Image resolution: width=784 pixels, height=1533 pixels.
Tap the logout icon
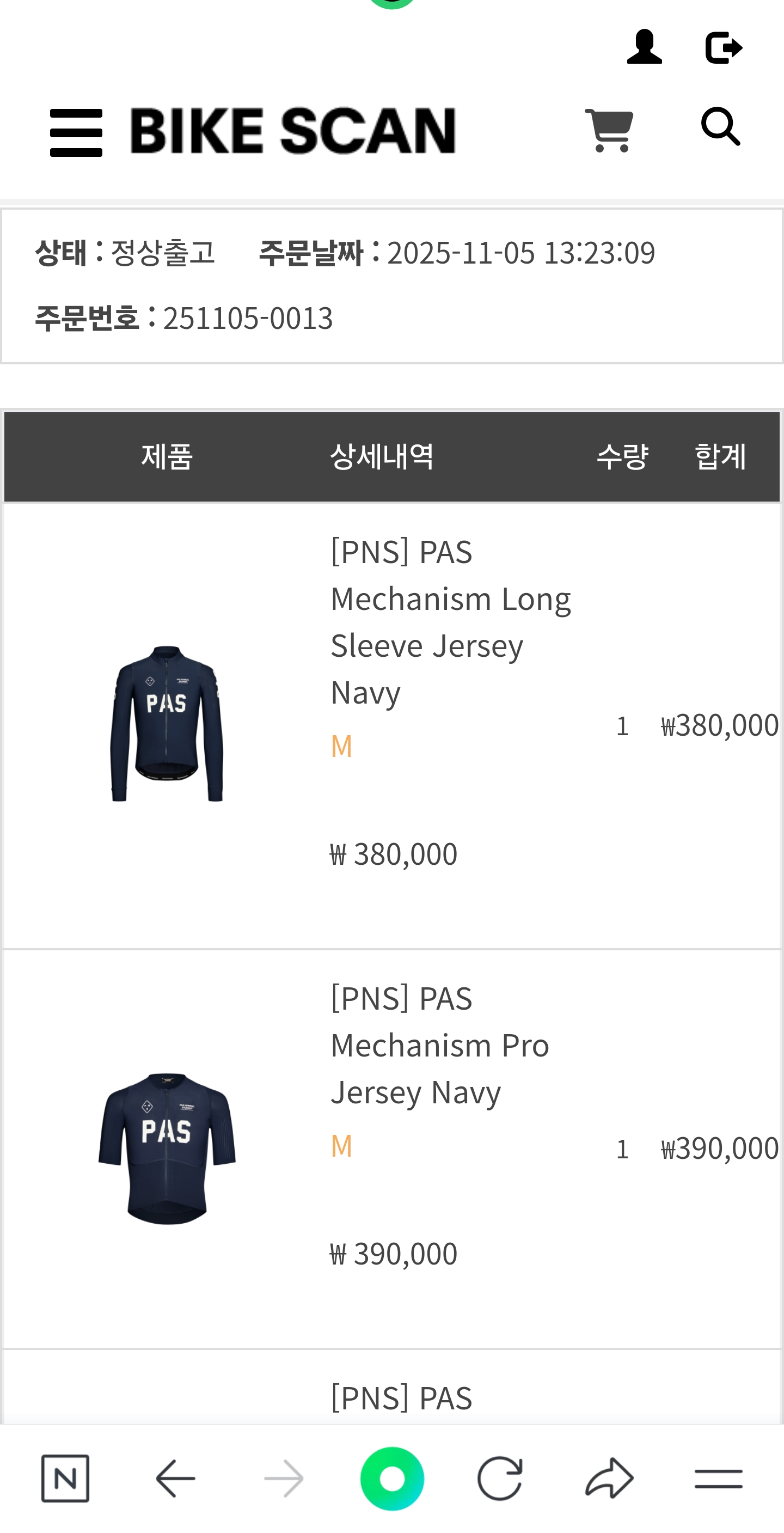724,47
